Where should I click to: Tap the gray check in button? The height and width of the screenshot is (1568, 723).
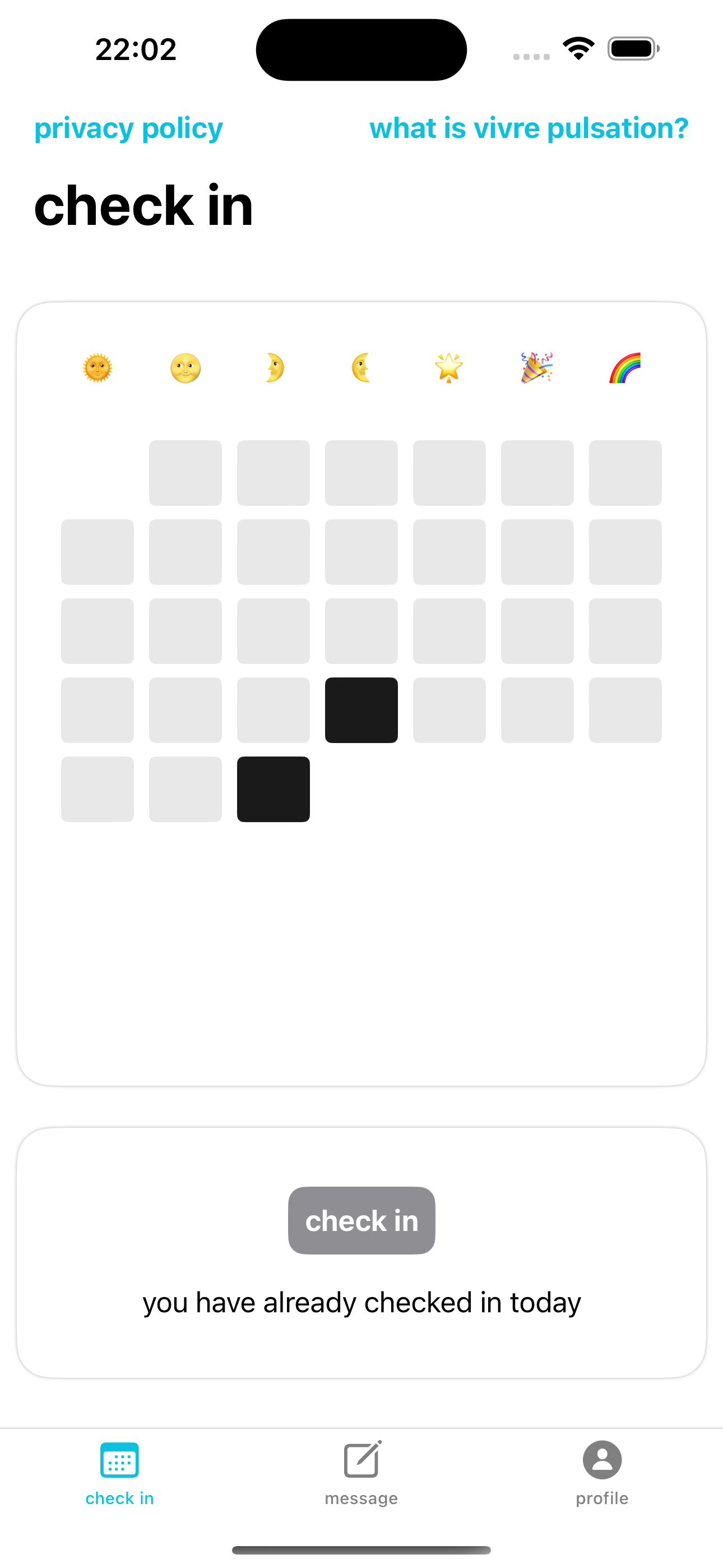[361, 1220]
